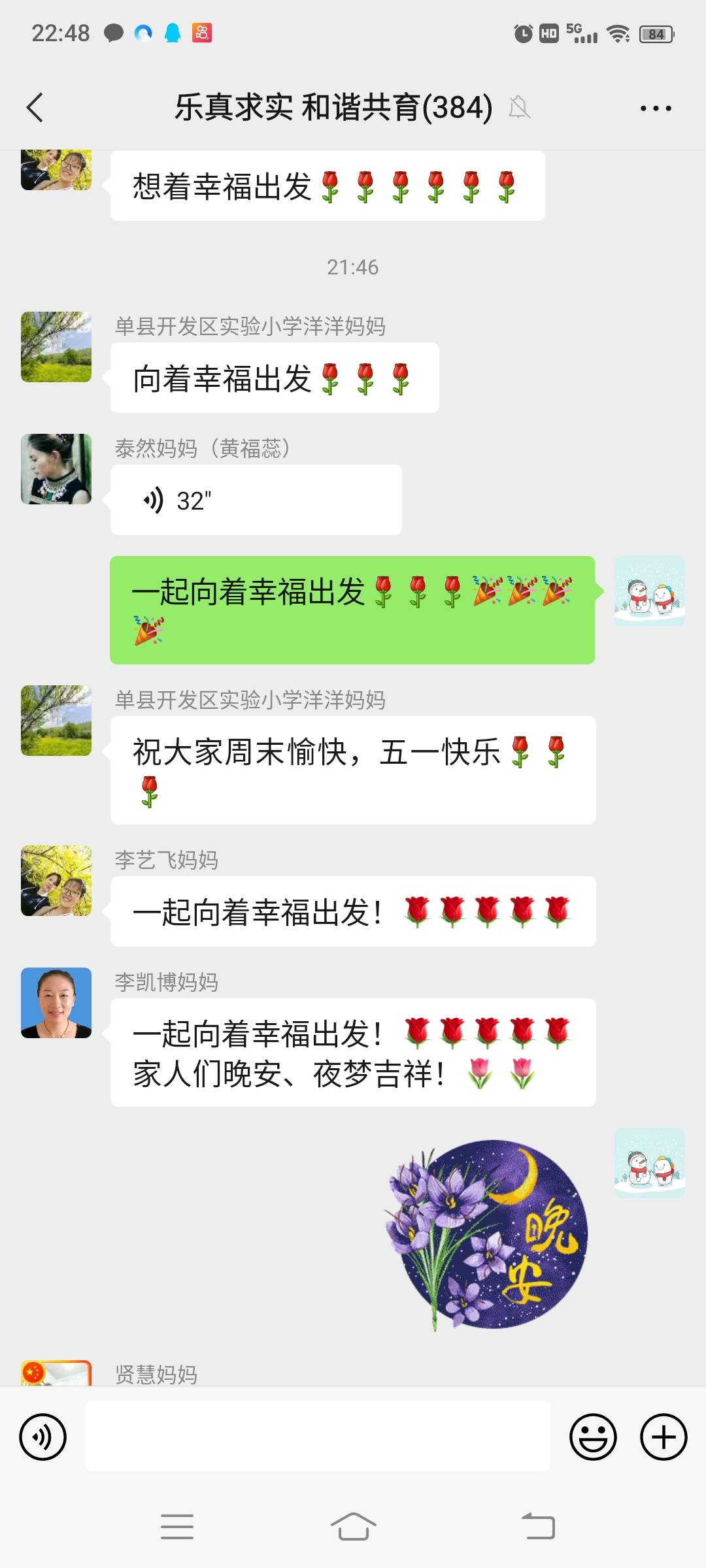Play the 32-second voice message

click(255, 498)
